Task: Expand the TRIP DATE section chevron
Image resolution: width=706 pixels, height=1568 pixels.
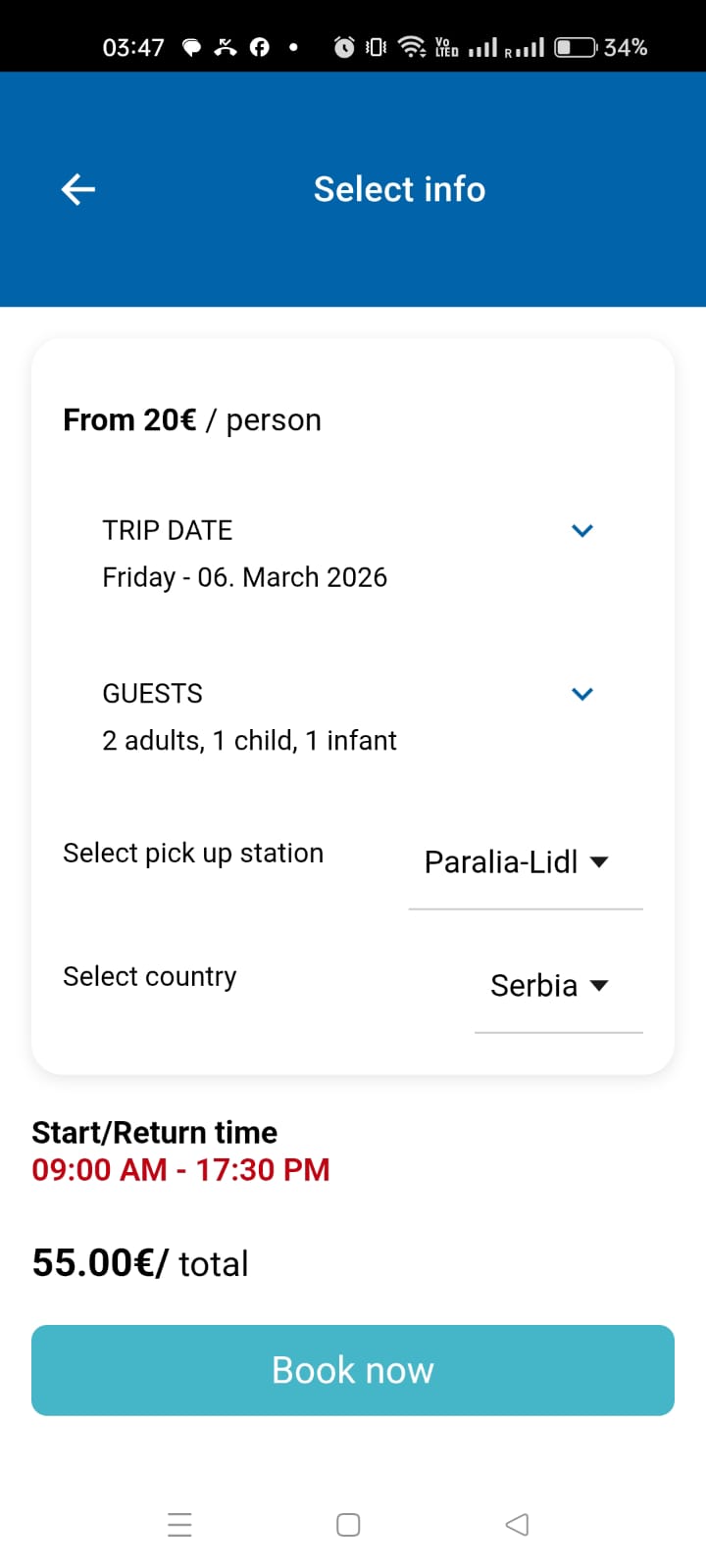Action: pos(582,530)
